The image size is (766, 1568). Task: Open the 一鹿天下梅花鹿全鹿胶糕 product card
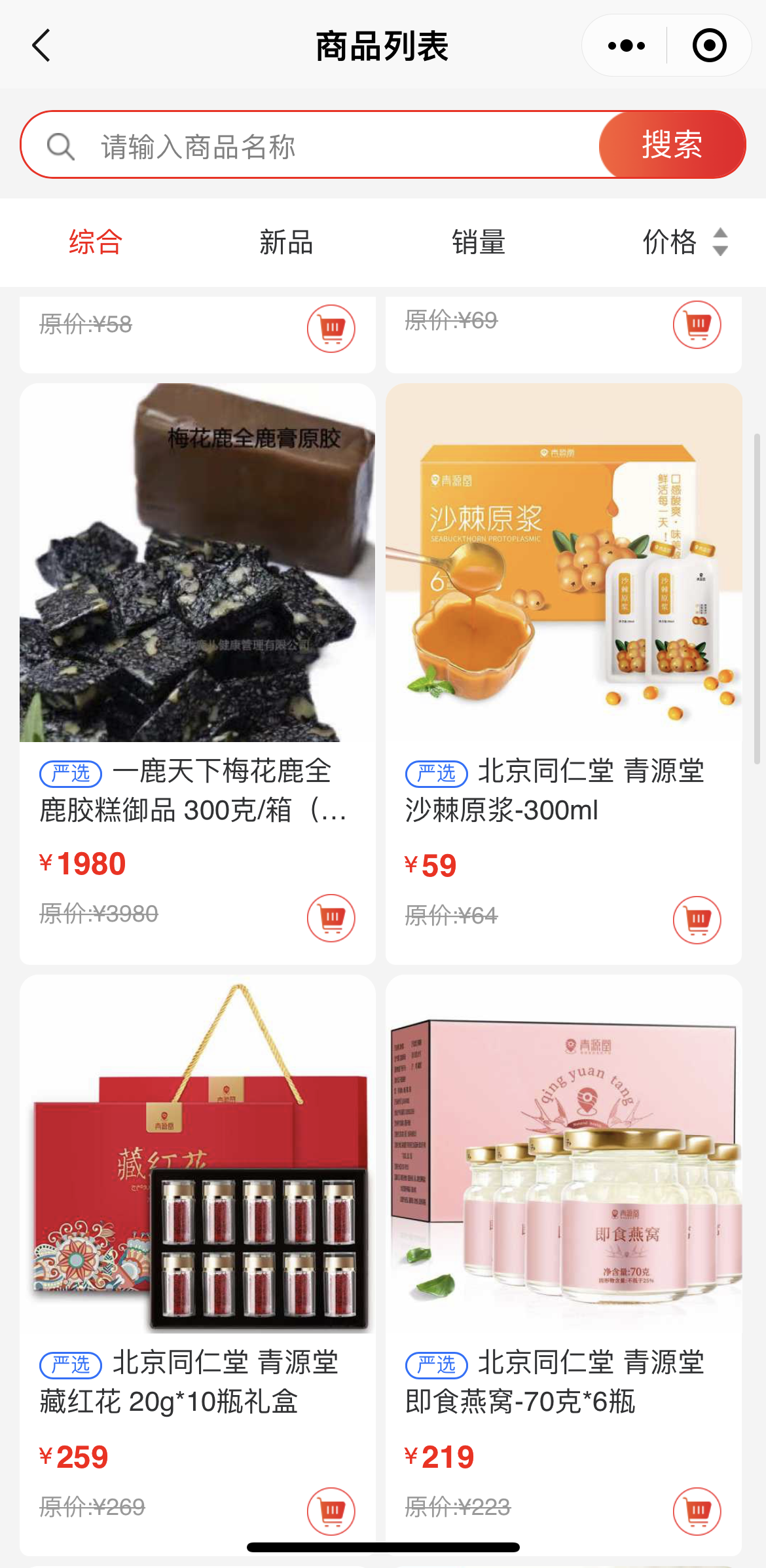[x=197, y=563]
